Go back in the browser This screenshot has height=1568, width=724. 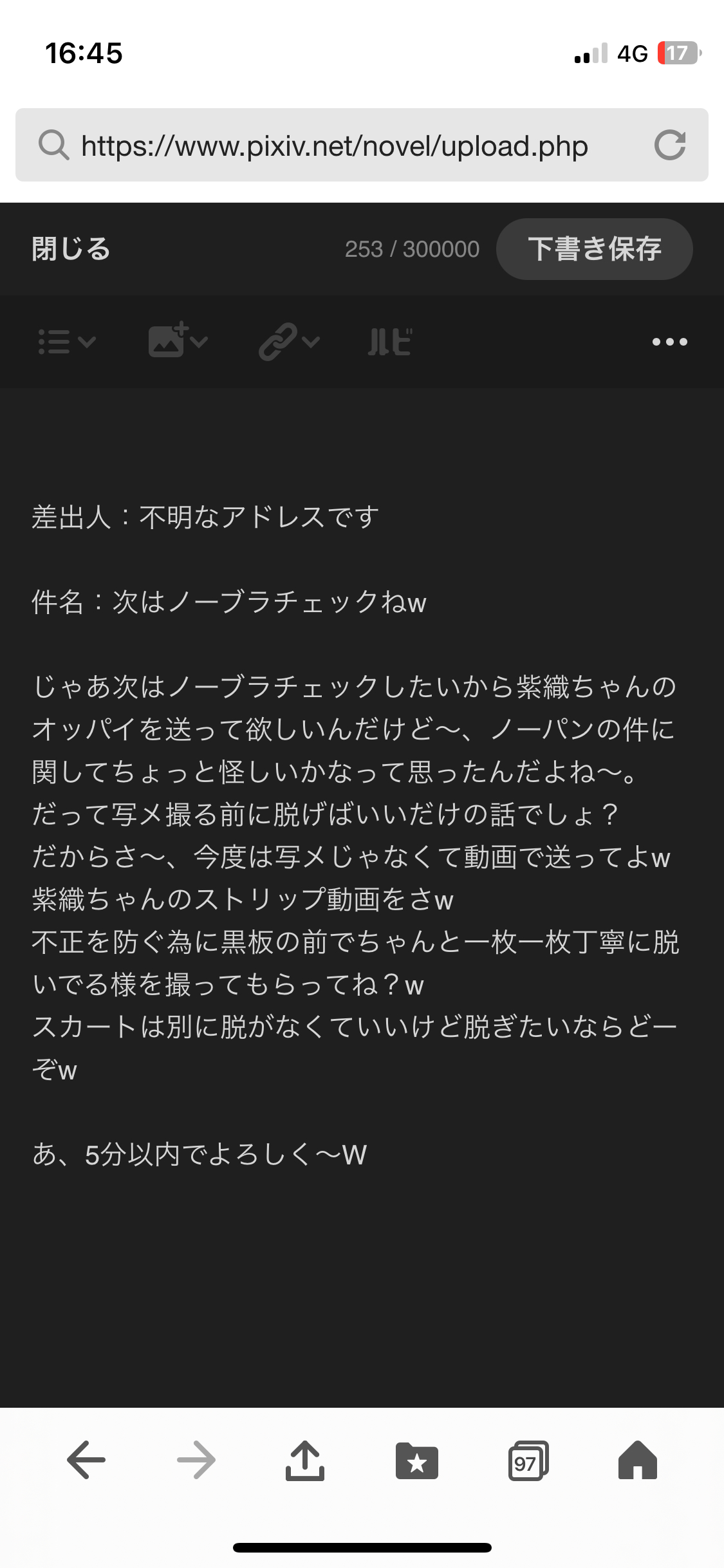coord(86,1460)
